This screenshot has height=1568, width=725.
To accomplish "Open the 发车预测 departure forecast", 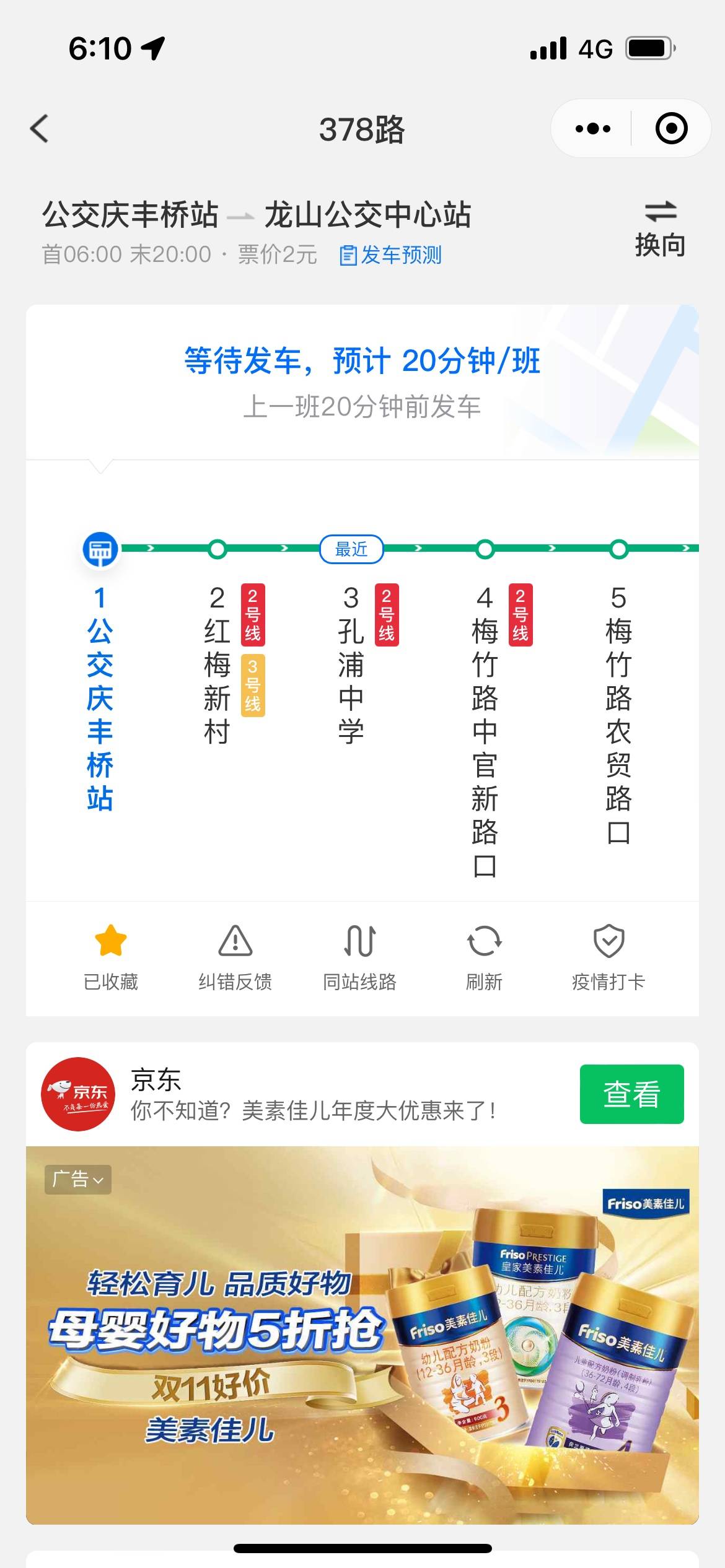I will [391, 255].
